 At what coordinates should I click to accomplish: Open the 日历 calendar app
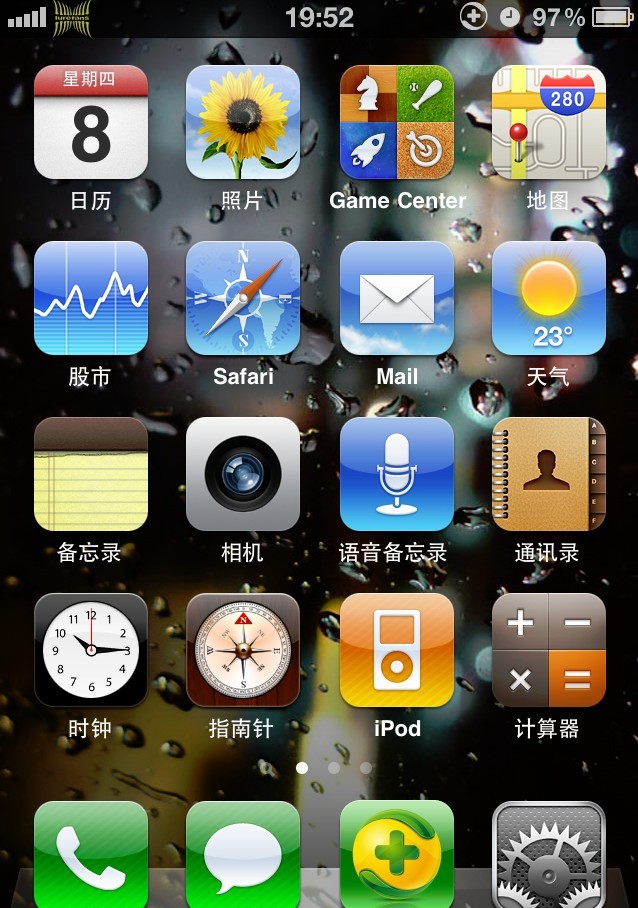(x=91, y=122)
